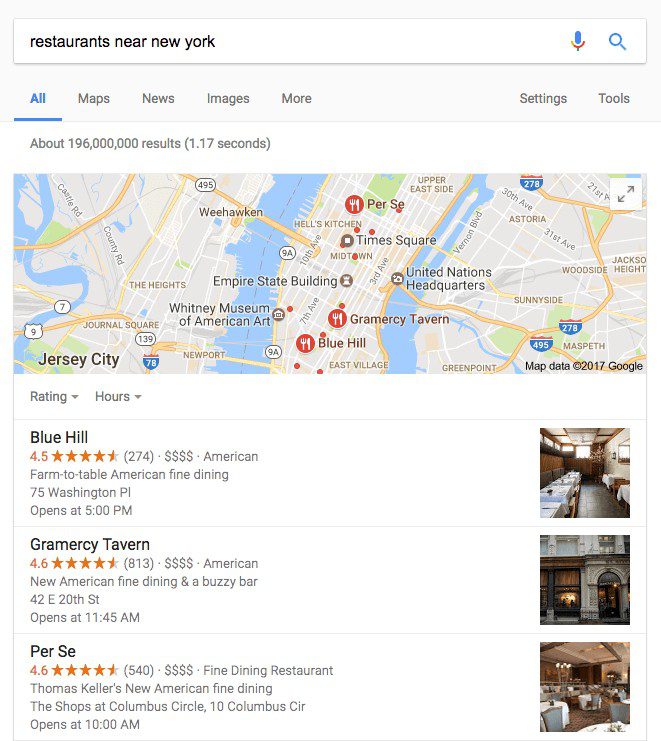The height and width of the screenshot is (741, 661).
Task: Open the Gramercy Tavern listing
Action: [90, 544]
